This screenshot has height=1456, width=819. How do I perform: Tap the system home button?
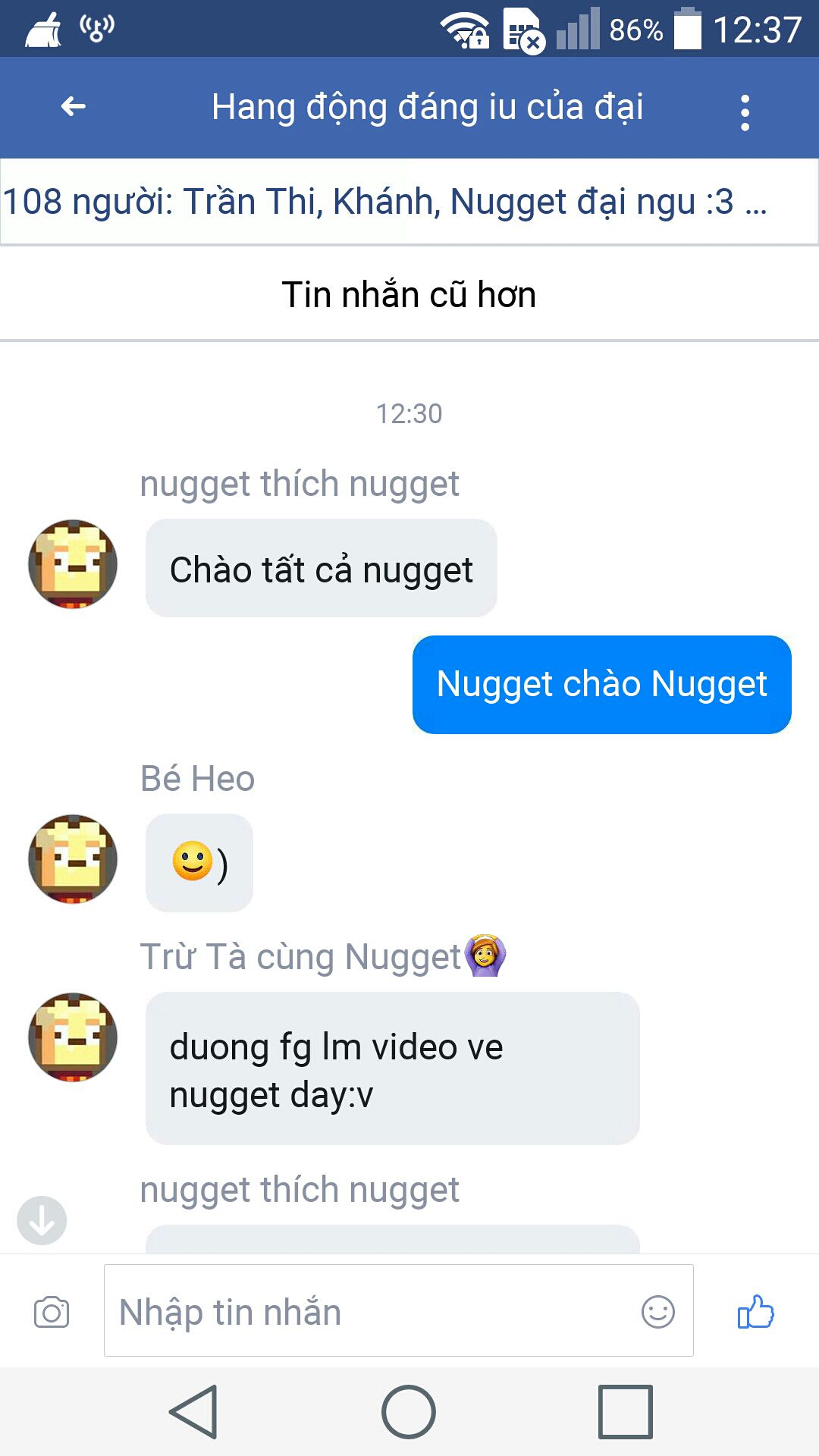(409, 1411)
